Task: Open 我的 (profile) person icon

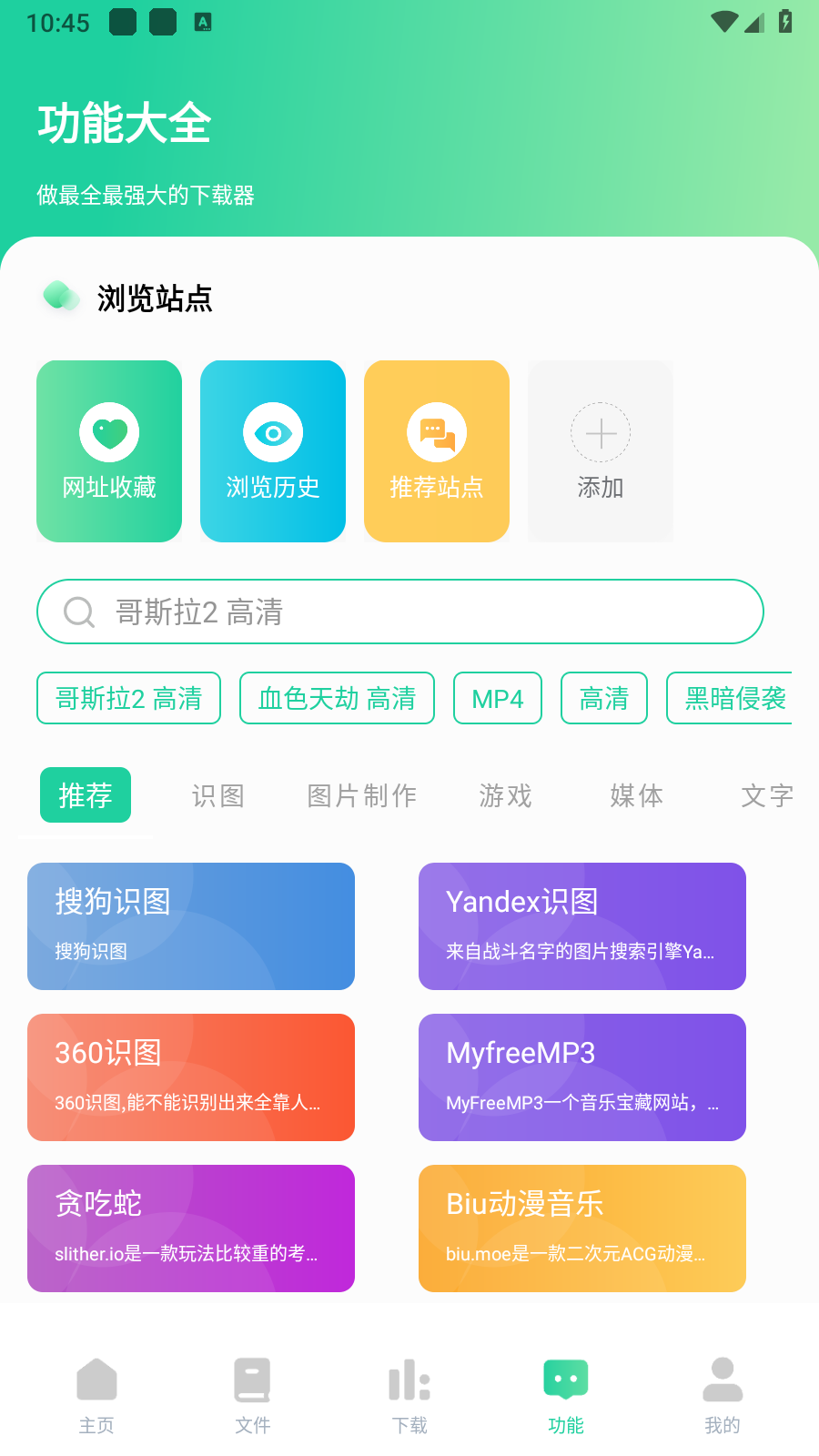Action: point(722,1380)
